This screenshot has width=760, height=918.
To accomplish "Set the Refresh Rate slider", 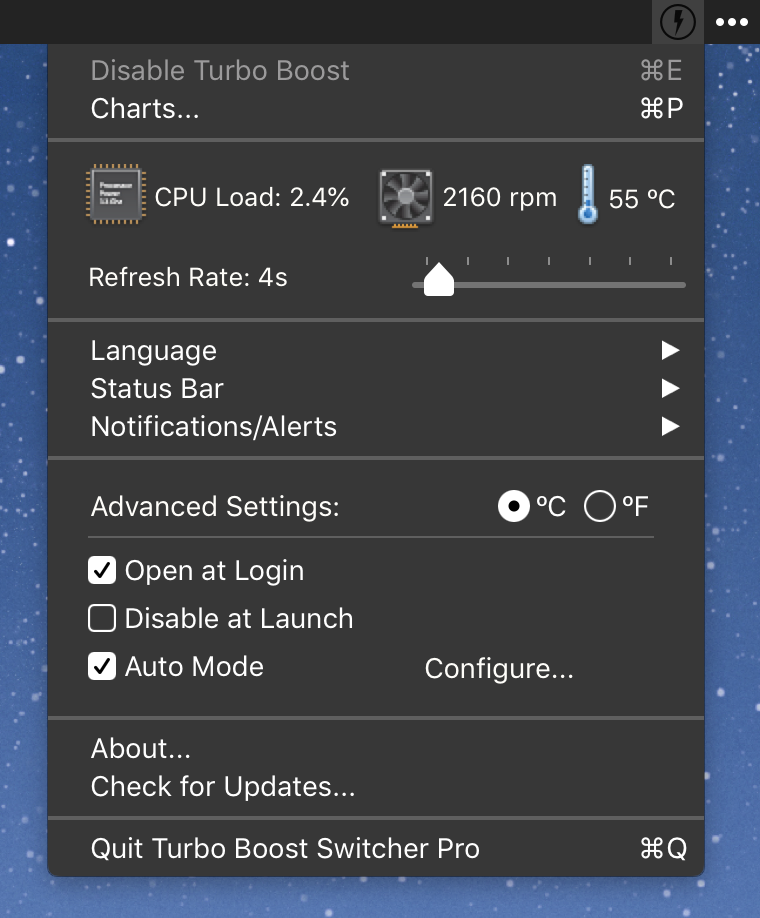I will point(439,280).
